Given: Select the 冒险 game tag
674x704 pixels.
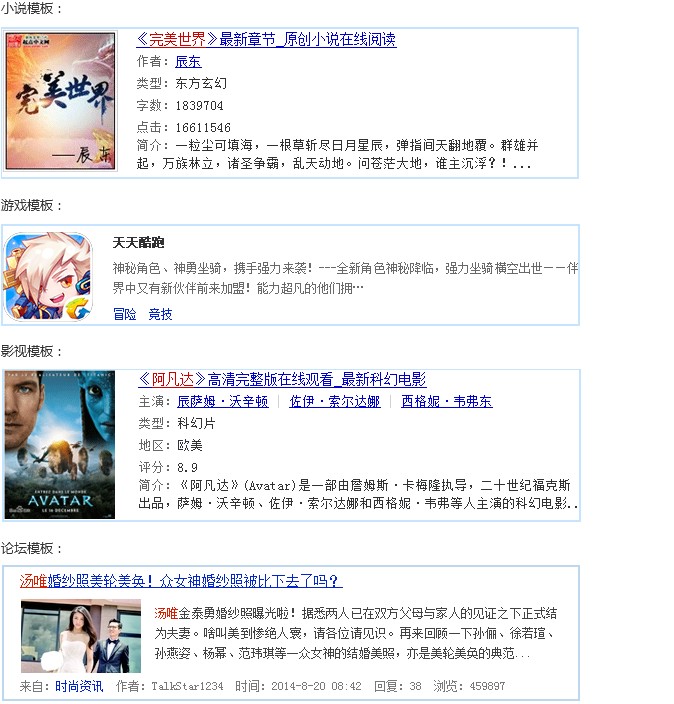Looking at the screenshot, I should 125,314.
